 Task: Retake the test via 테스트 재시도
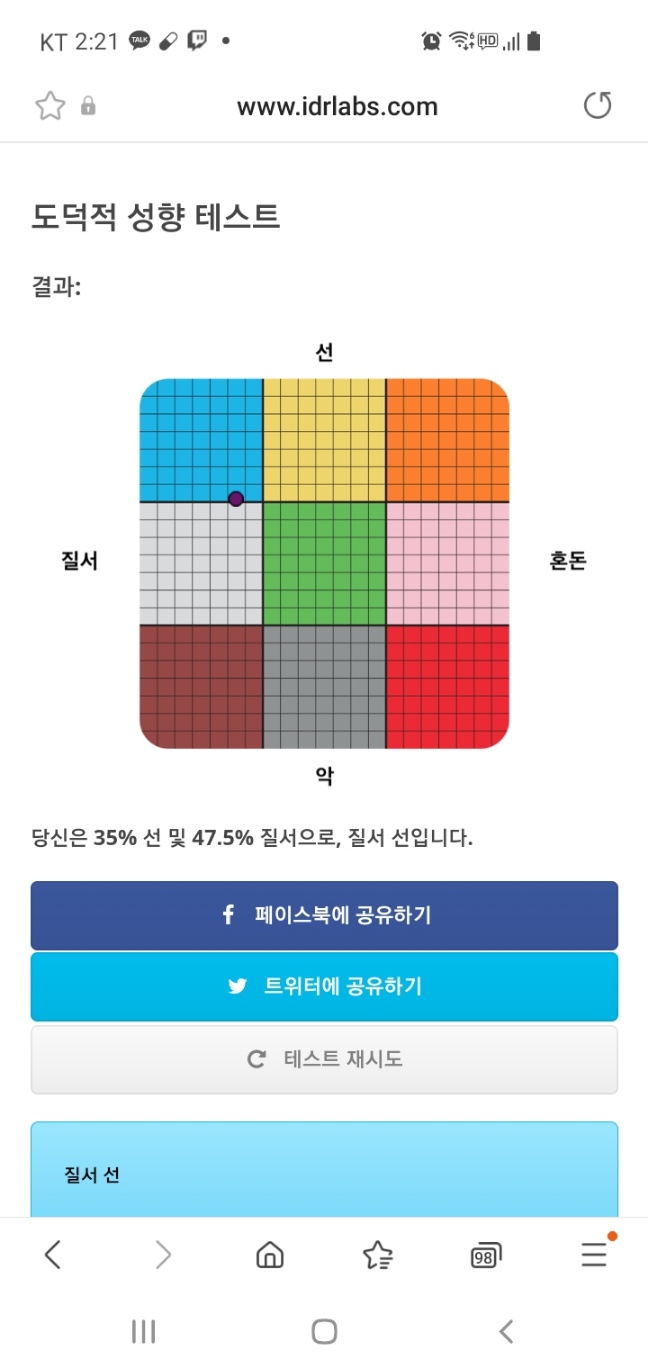tap(324, 1059)
